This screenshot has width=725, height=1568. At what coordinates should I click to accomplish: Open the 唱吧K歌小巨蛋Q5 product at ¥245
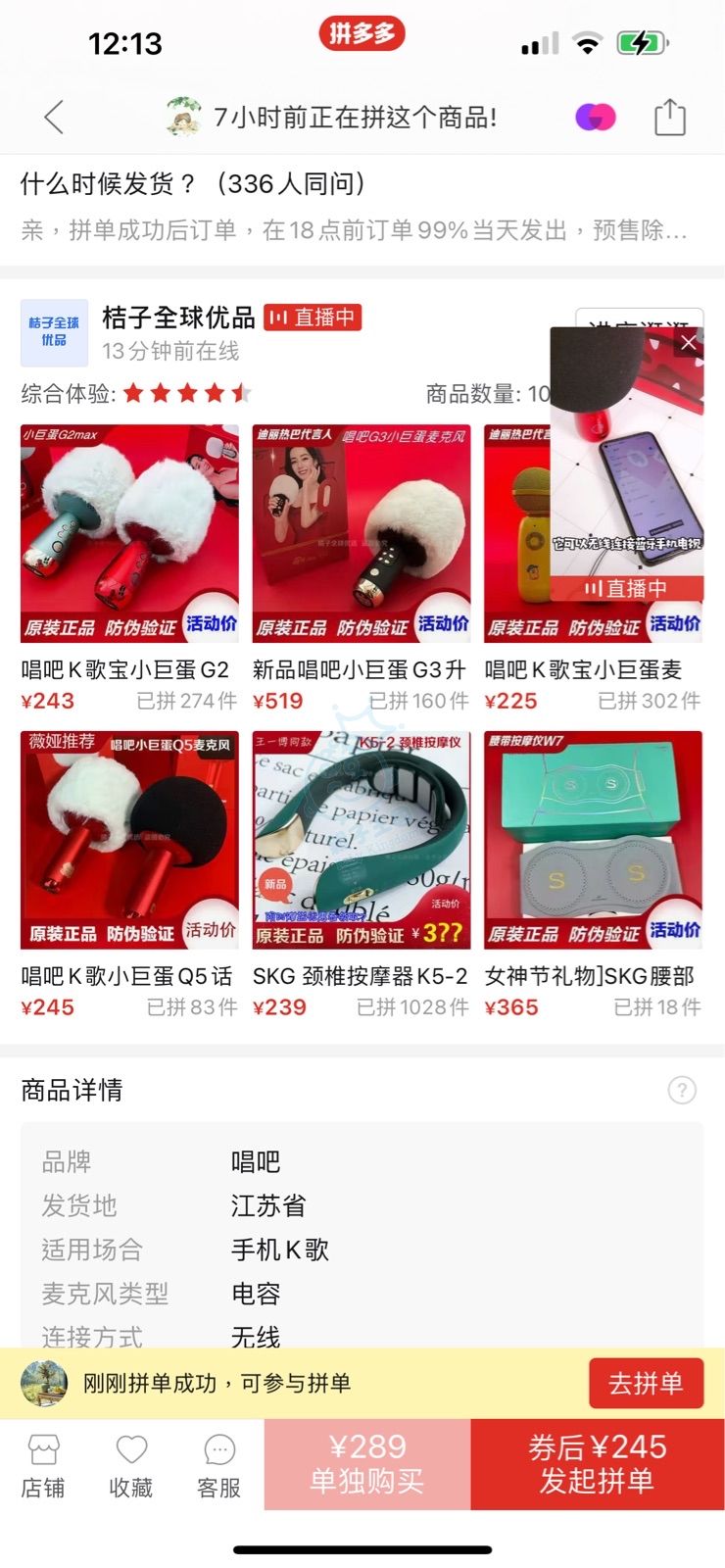point(129,841)
